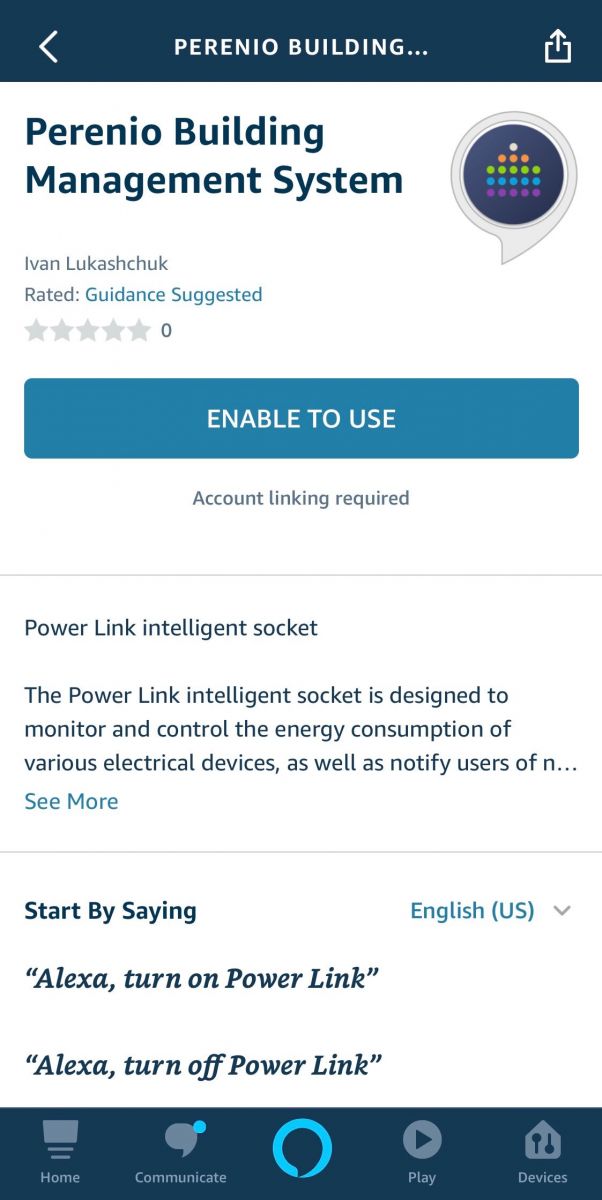Image resolution: width=602 pixels, height=1200 pixels.
Task: Expand the description with See More
Action: [71, 801]
